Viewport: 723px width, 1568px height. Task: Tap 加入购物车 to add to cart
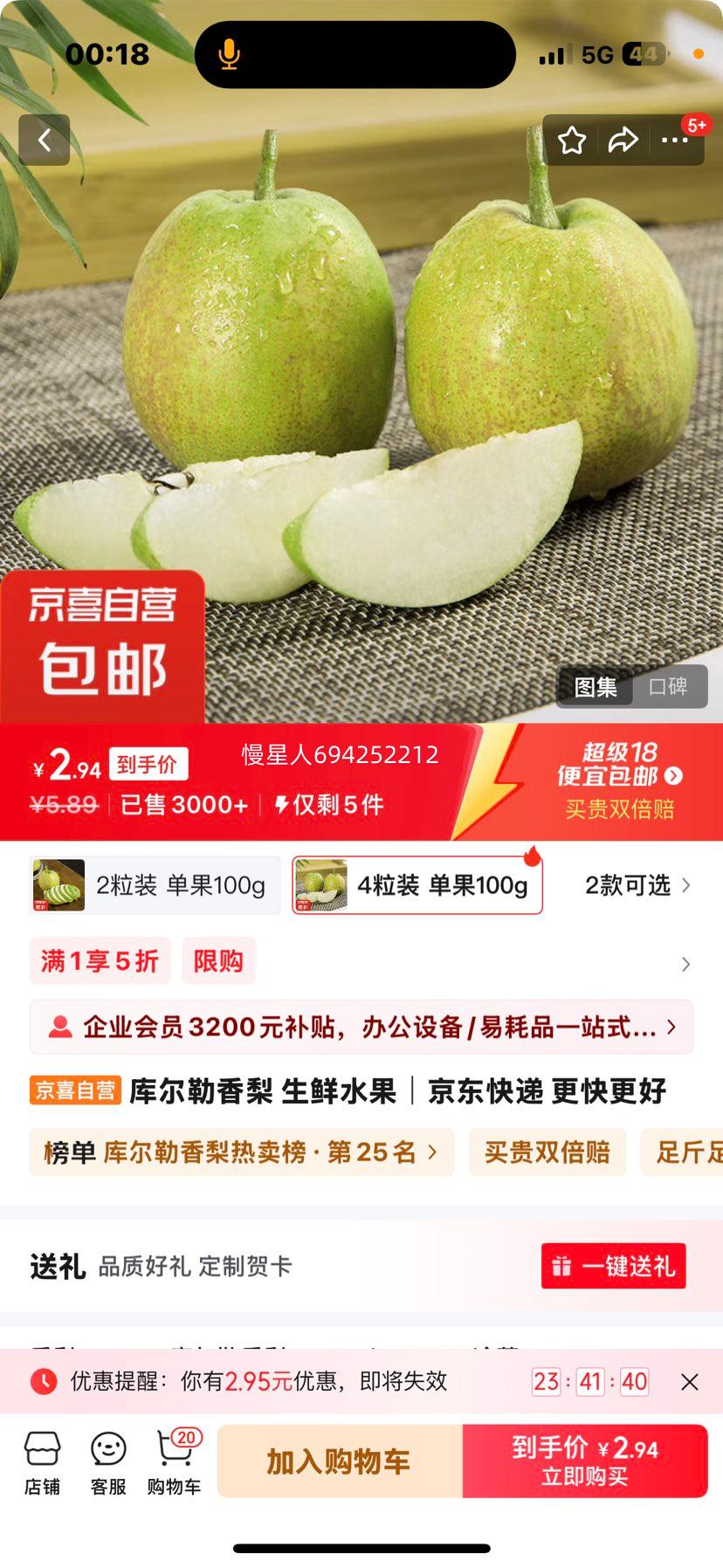click(340, 1461)
